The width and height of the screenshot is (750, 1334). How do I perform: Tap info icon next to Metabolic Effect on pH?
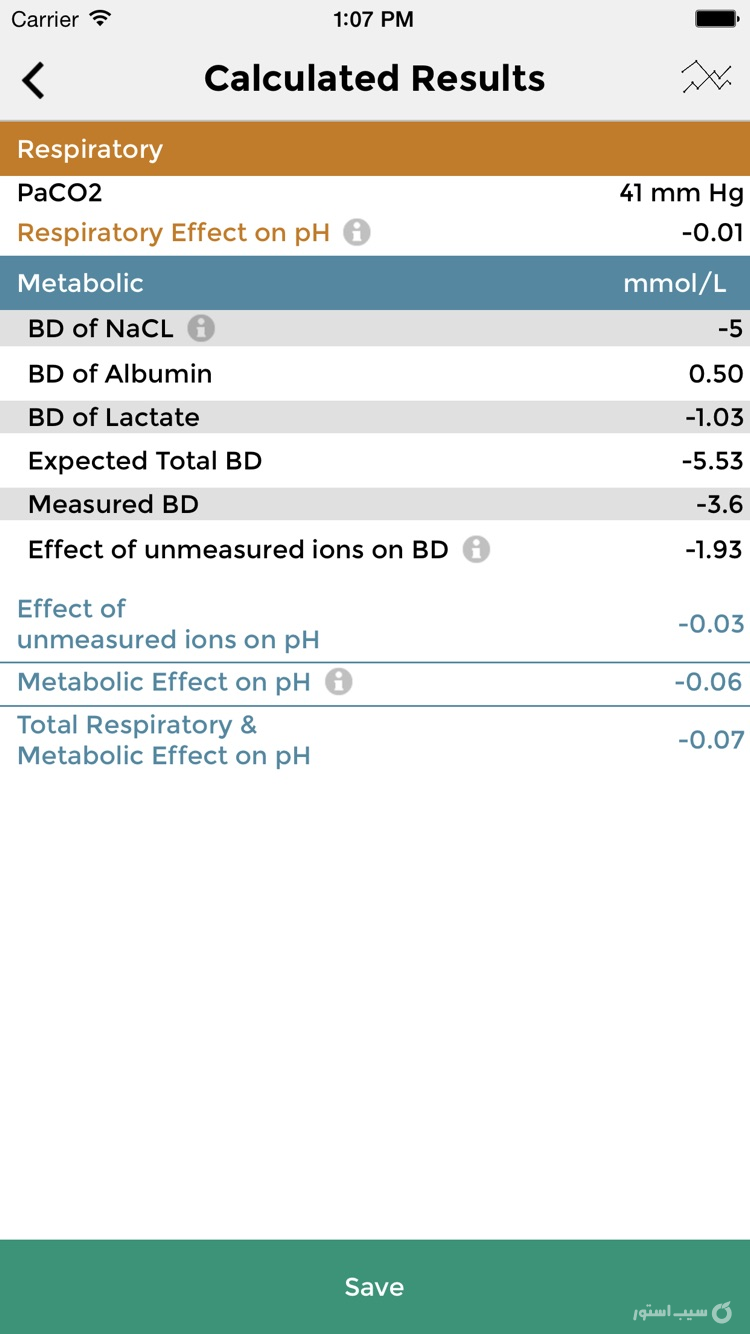pos(338,682)
